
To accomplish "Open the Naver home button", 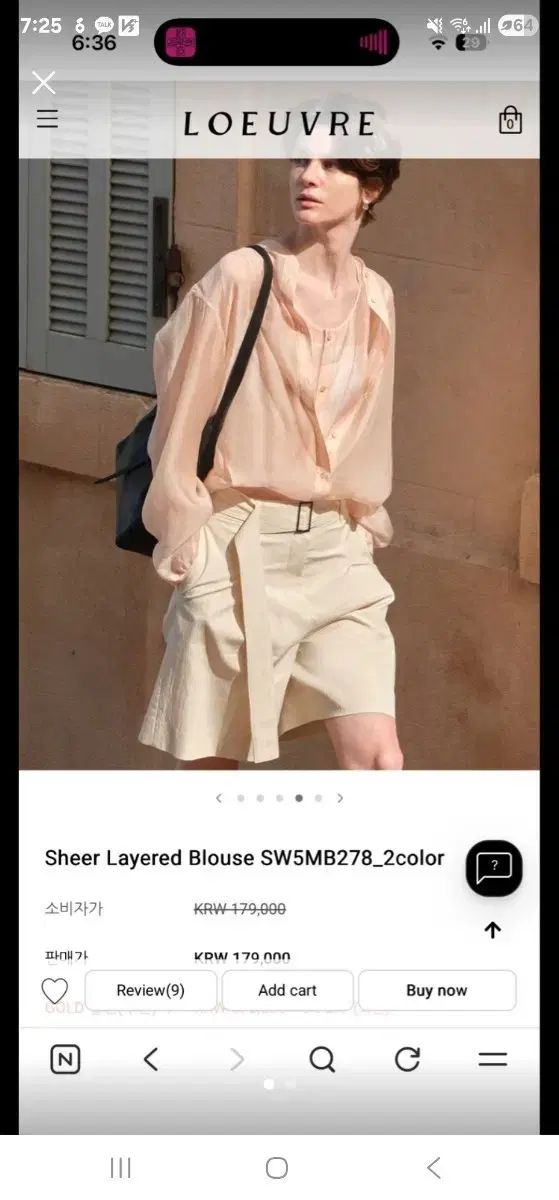I will [66, 1059].
